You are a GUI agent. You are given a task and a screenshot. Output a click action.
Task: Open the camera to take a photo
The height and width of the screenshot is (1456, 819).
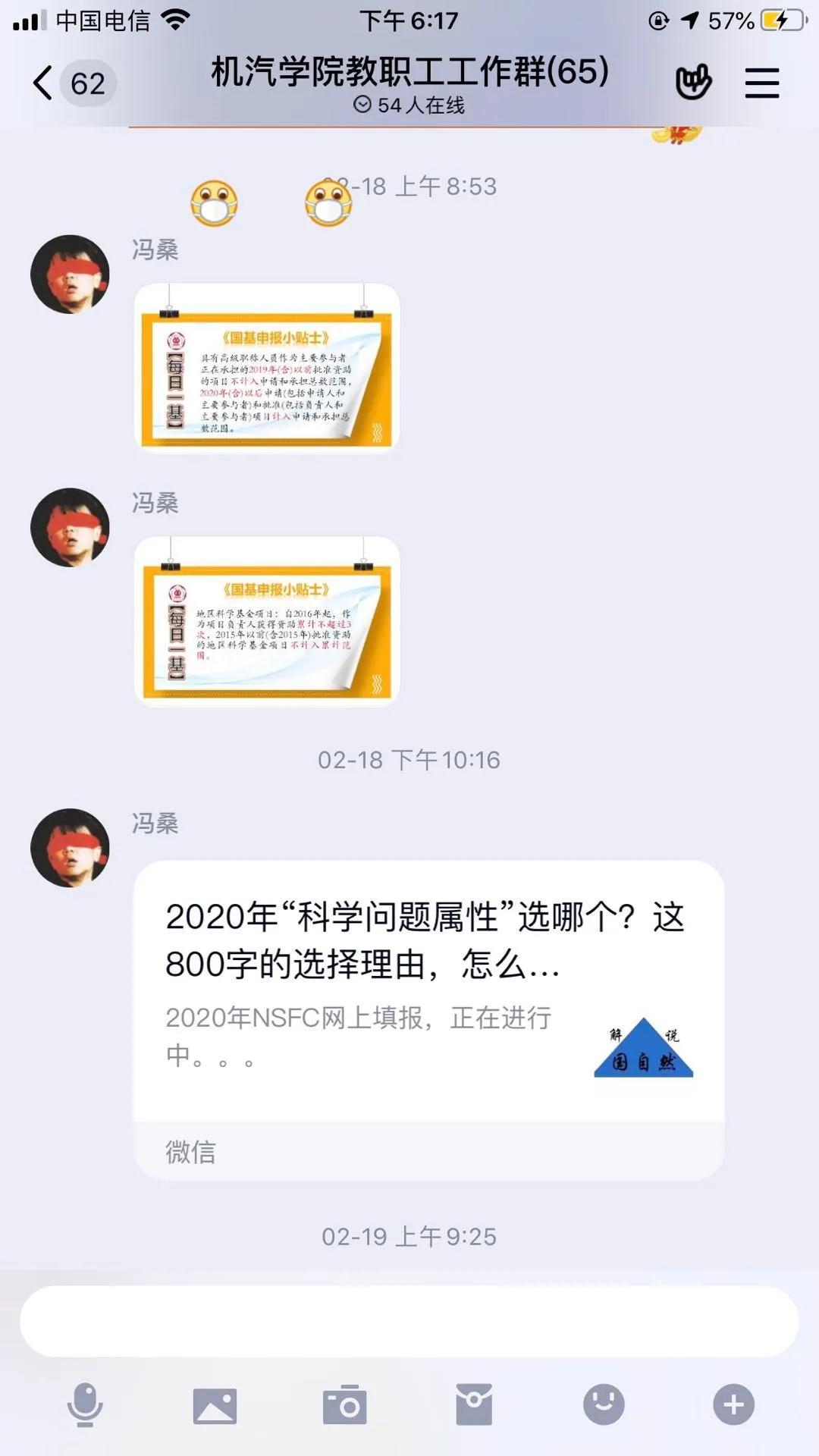coord(345,1405)
